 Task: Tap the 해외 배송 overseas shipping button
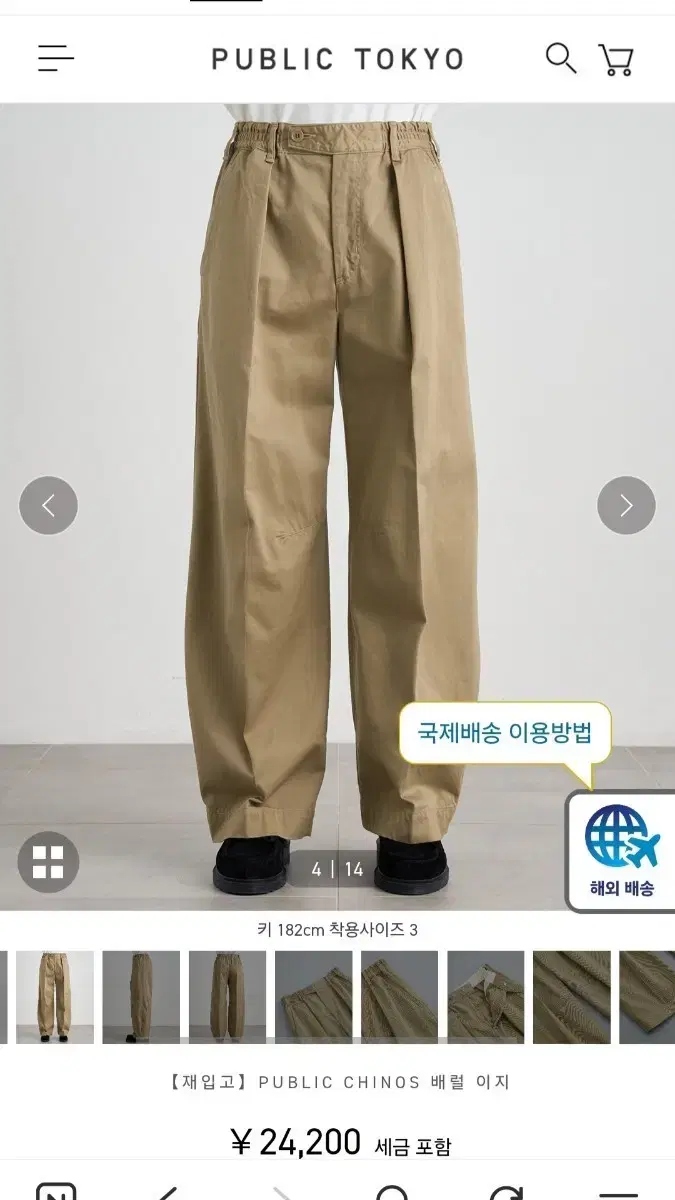coord(622,851)
